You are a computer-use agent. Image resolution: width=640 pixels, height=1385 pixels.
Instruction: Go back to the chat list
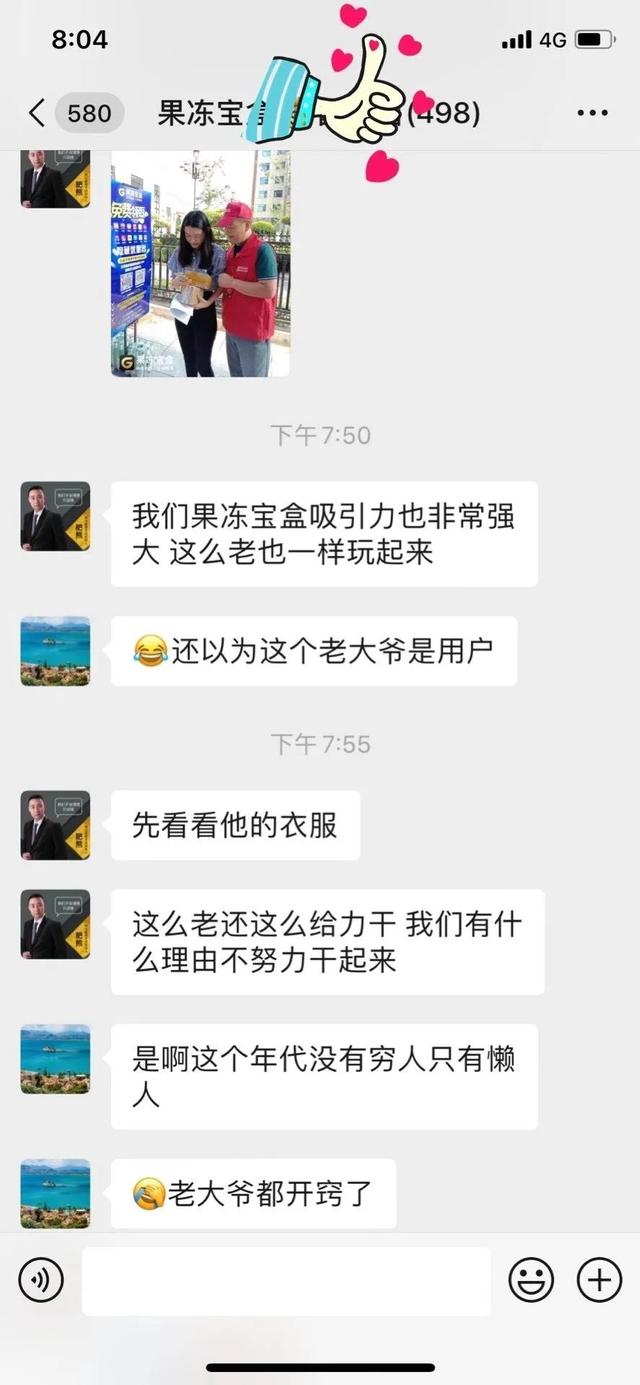(38, 113)
